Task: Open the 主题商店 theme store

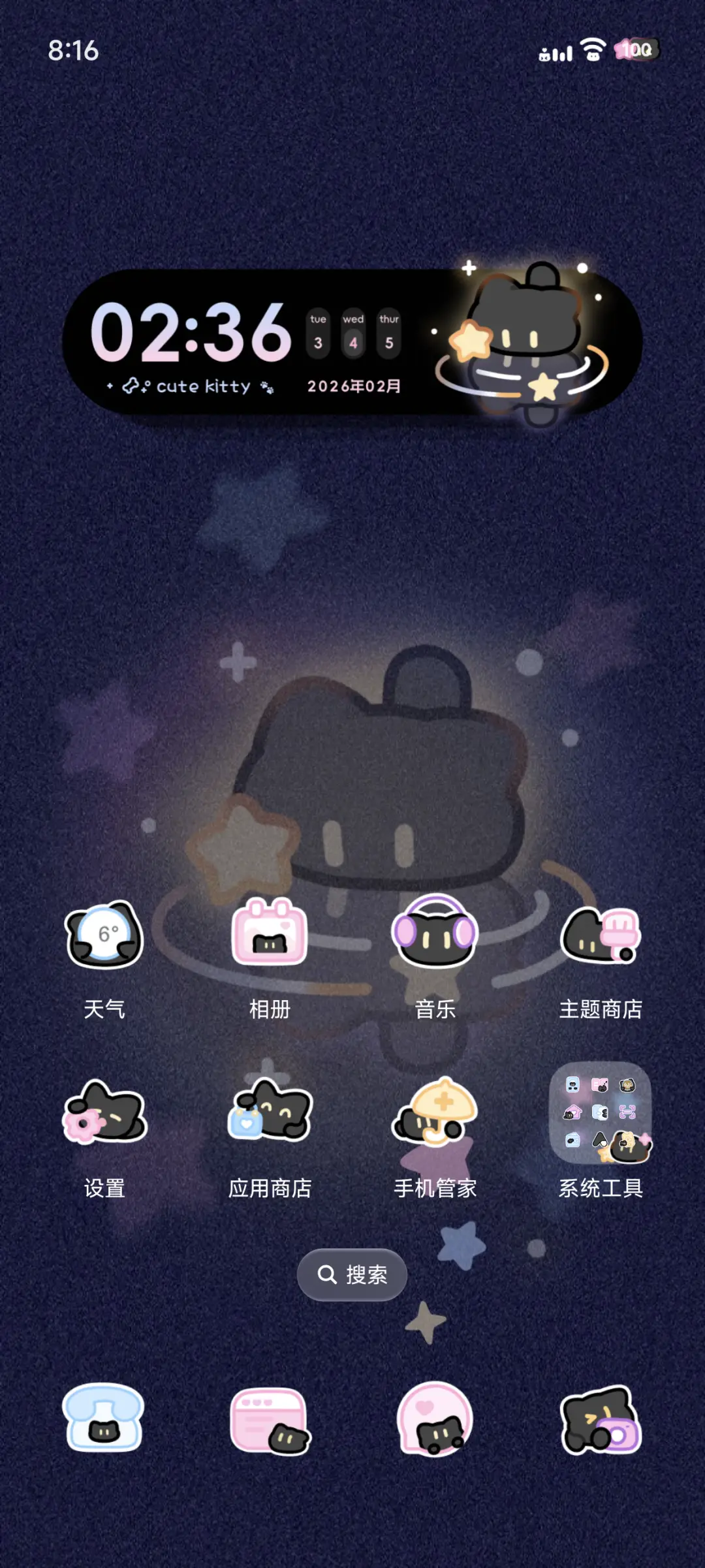Action: pos(601,935)
